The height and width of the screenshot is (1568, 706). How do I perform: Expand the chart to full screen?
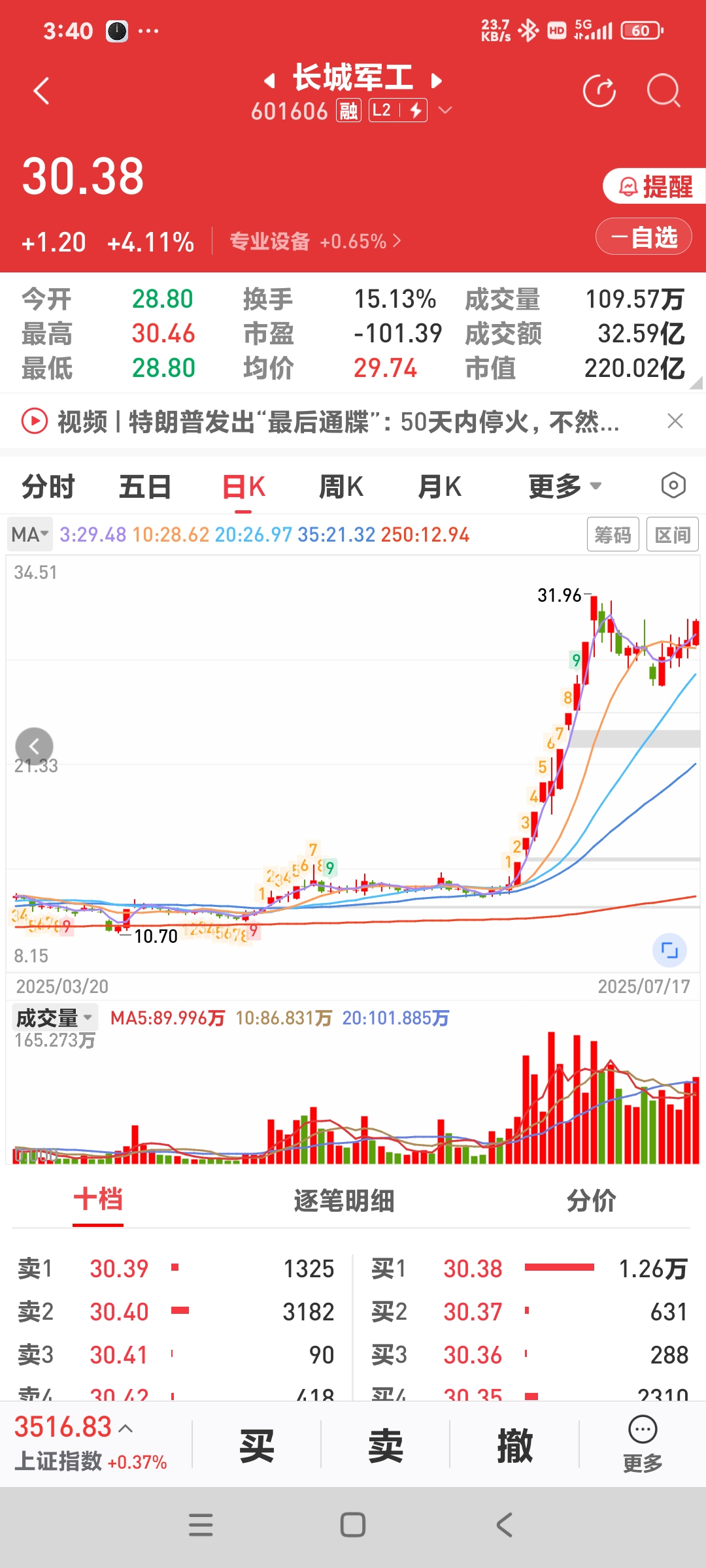(669, 950)
